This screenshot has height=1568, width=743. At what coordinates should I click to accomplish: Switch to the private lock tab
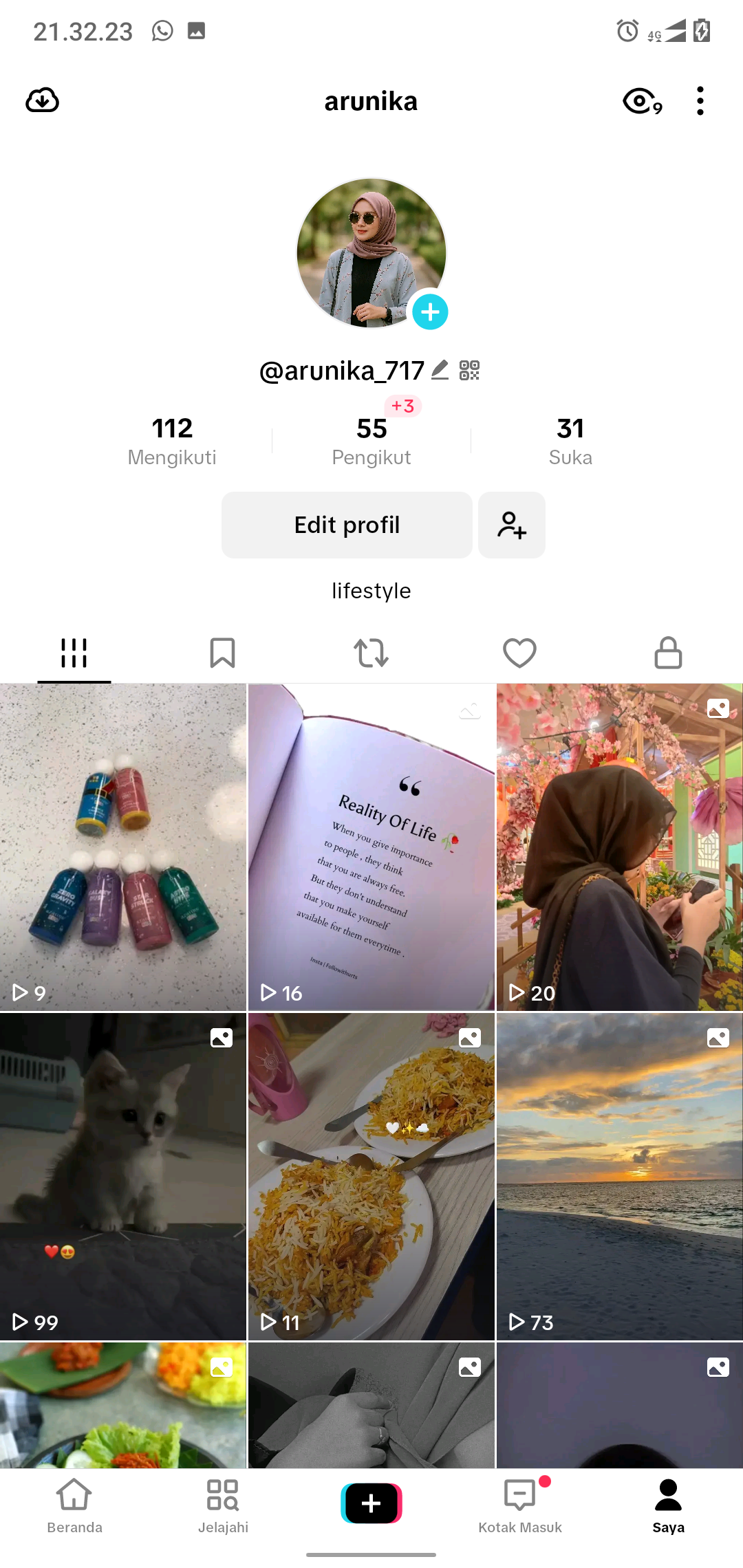tap(668, 653)
